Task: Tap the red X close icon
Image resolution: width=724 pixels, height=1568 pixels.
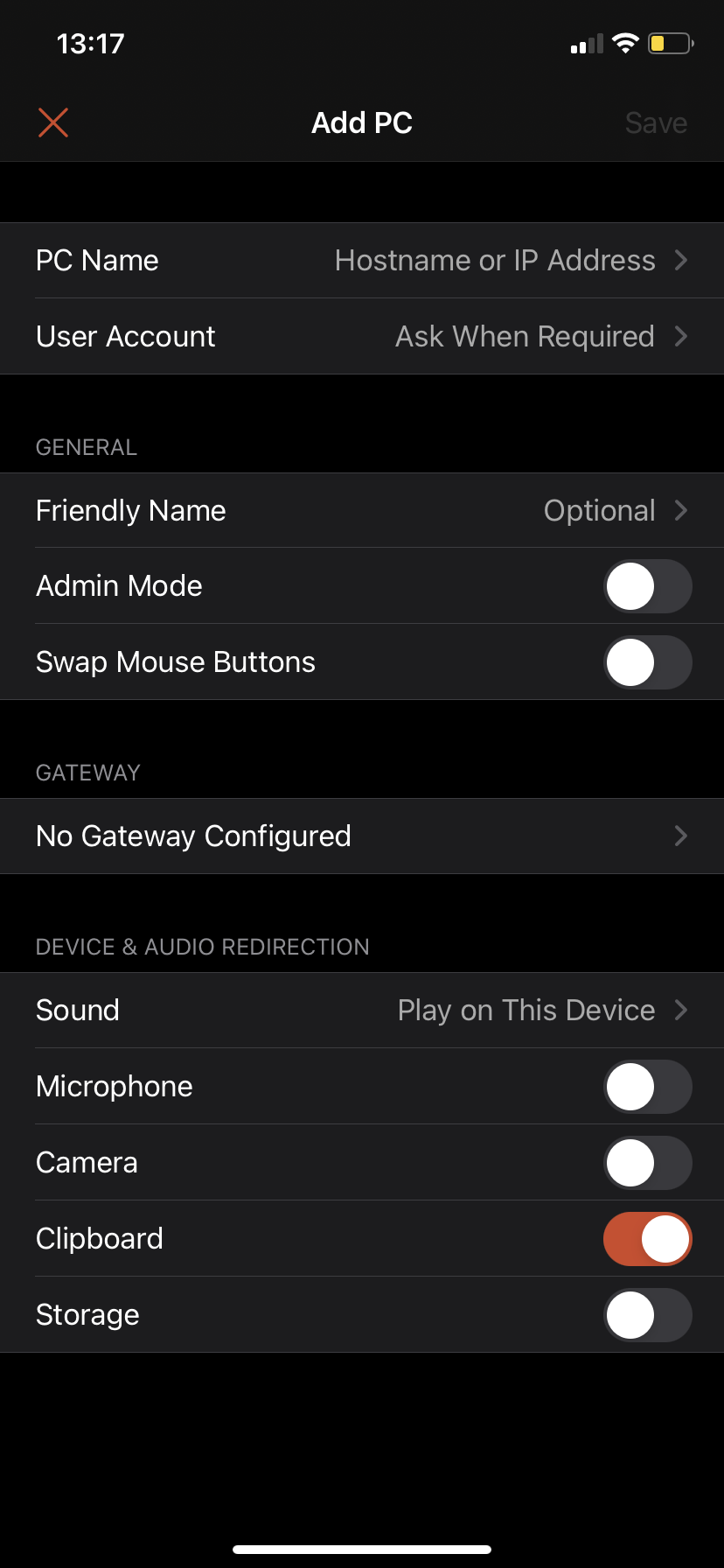Action: 52,122
